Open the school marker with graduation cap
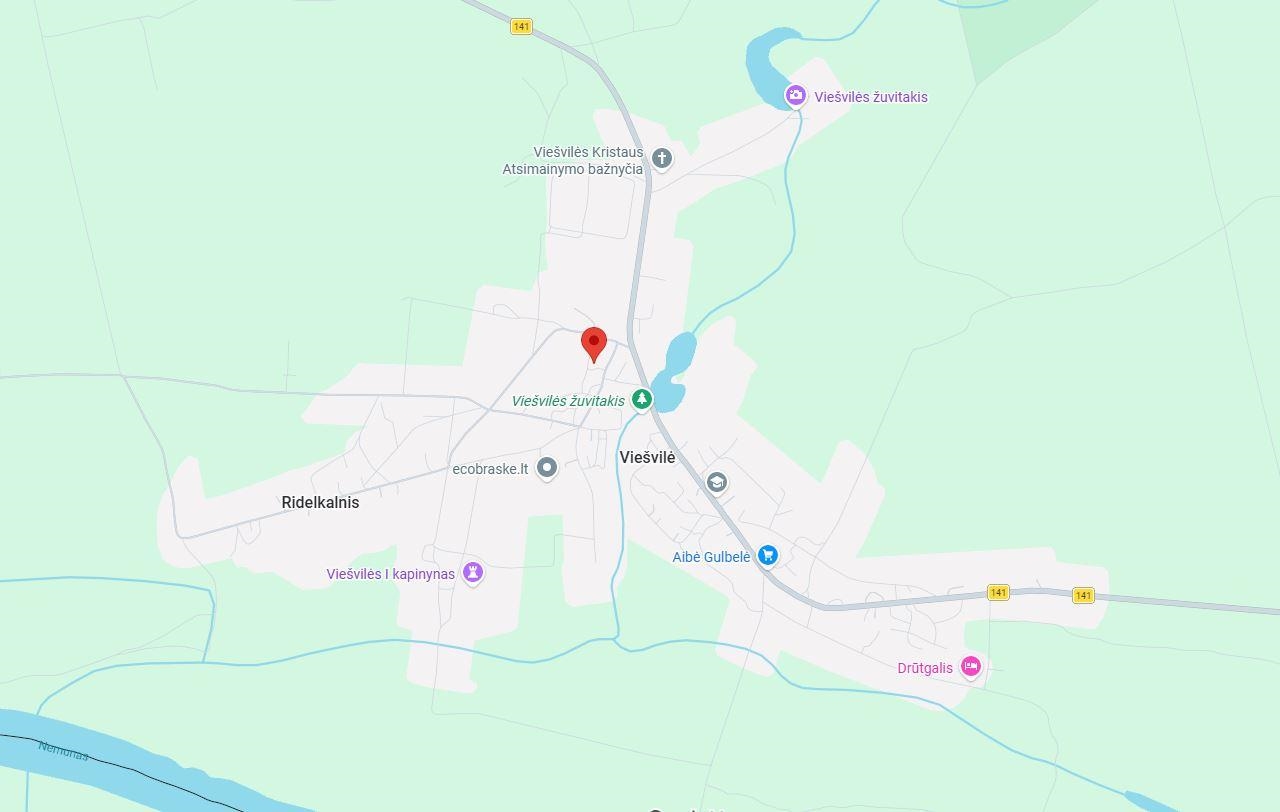 point(716,483)
